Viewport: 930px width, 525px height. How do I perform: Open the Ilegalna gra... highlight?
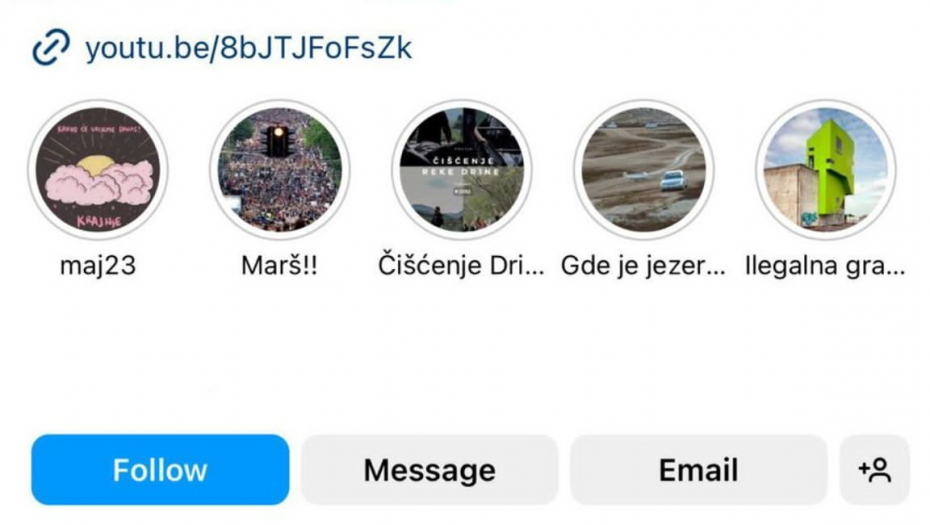(x=825, y=169)
